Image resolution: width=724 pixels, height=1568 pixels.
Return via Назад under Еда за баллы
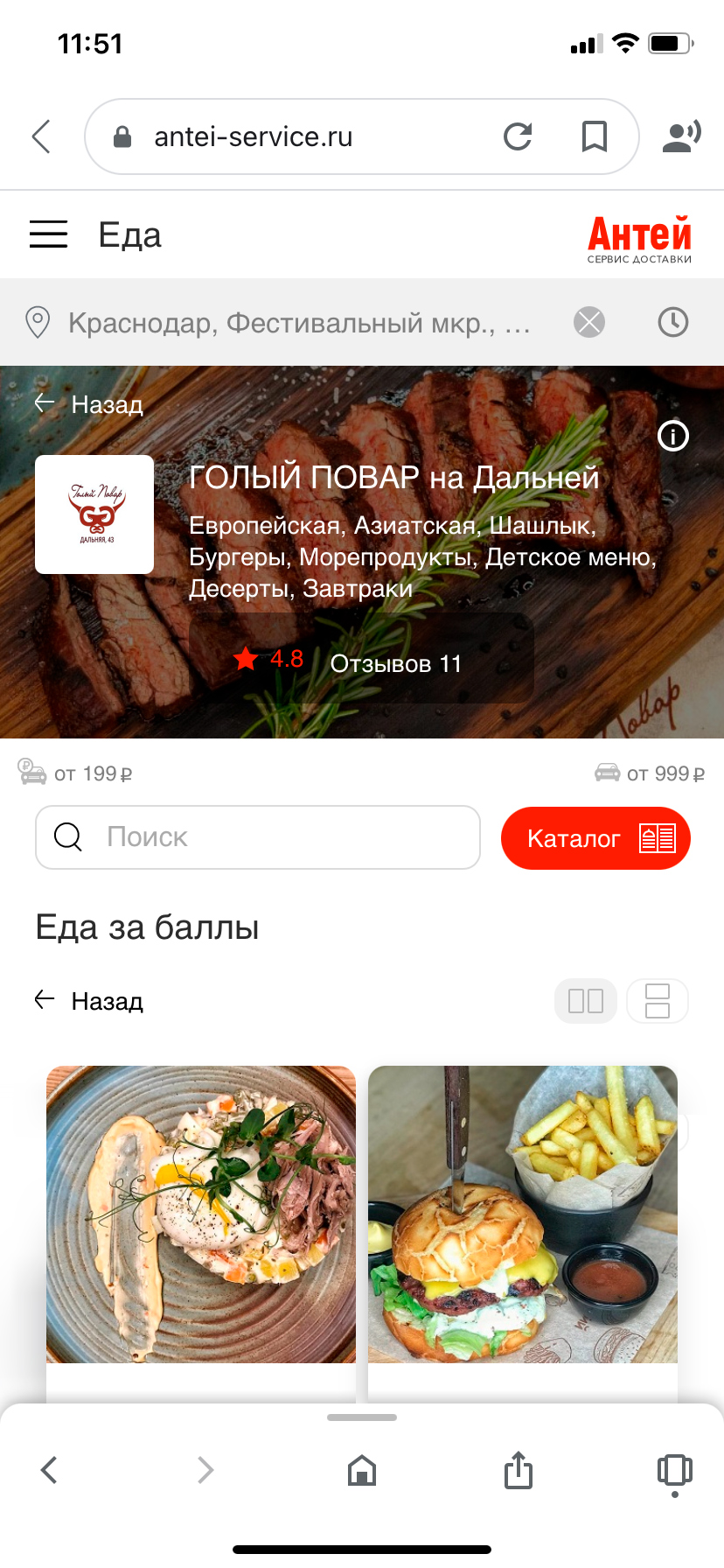point(89,1001)
